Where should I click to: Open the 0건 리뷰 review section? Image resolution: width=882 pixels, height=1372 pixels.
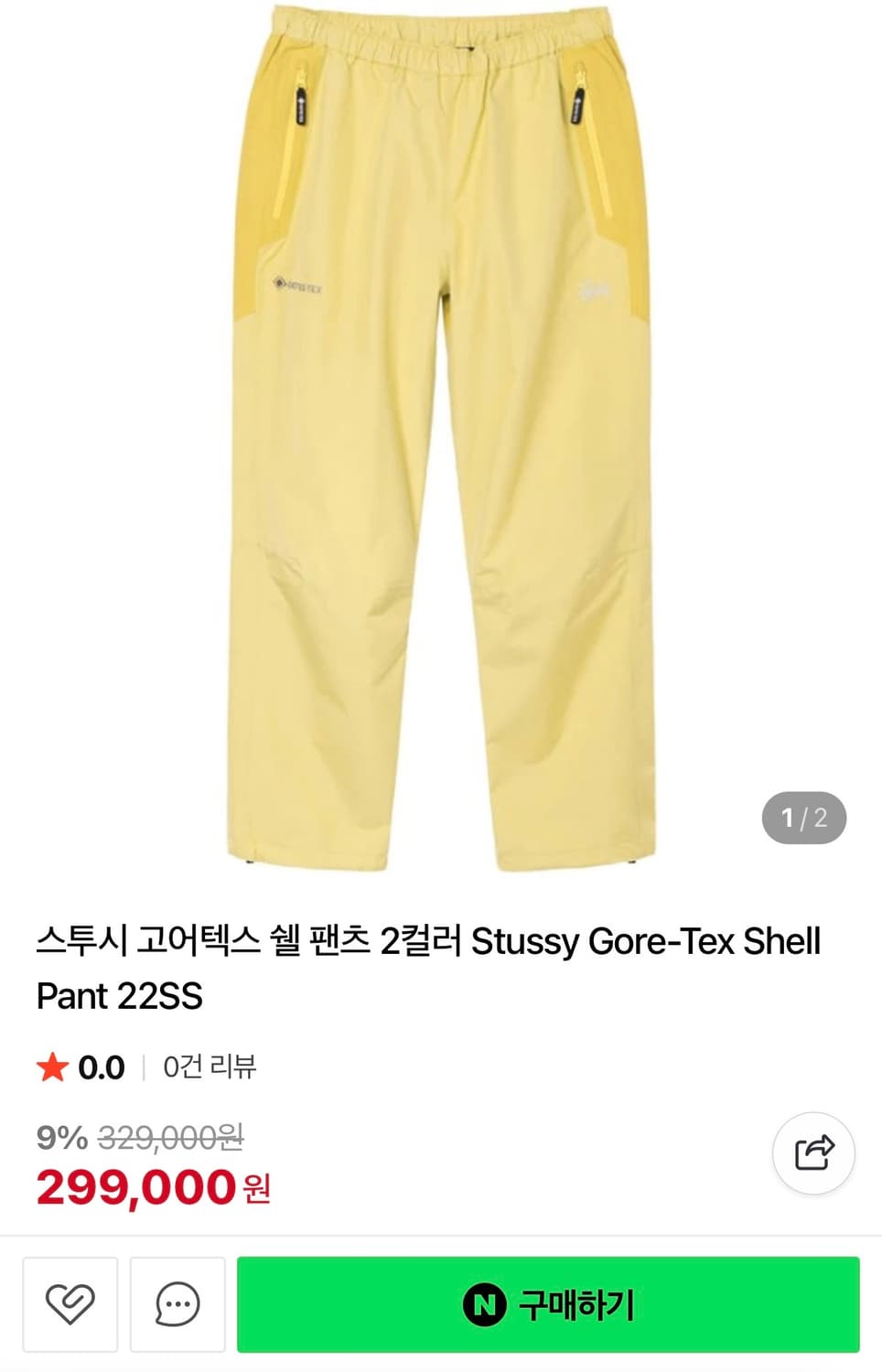(x=209, y=1067)
